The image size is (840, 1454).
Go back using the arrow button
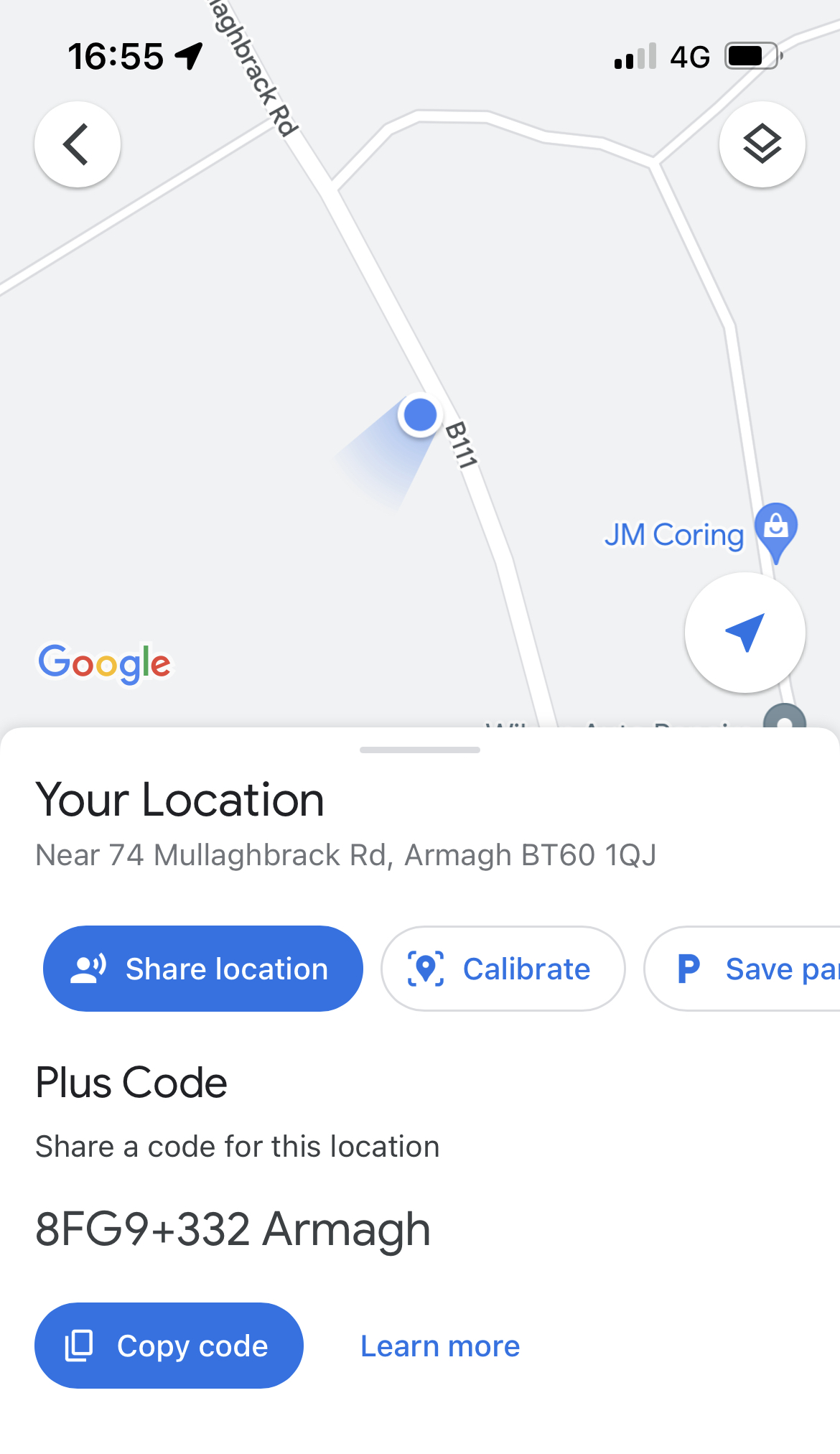[x=78, y=144]
